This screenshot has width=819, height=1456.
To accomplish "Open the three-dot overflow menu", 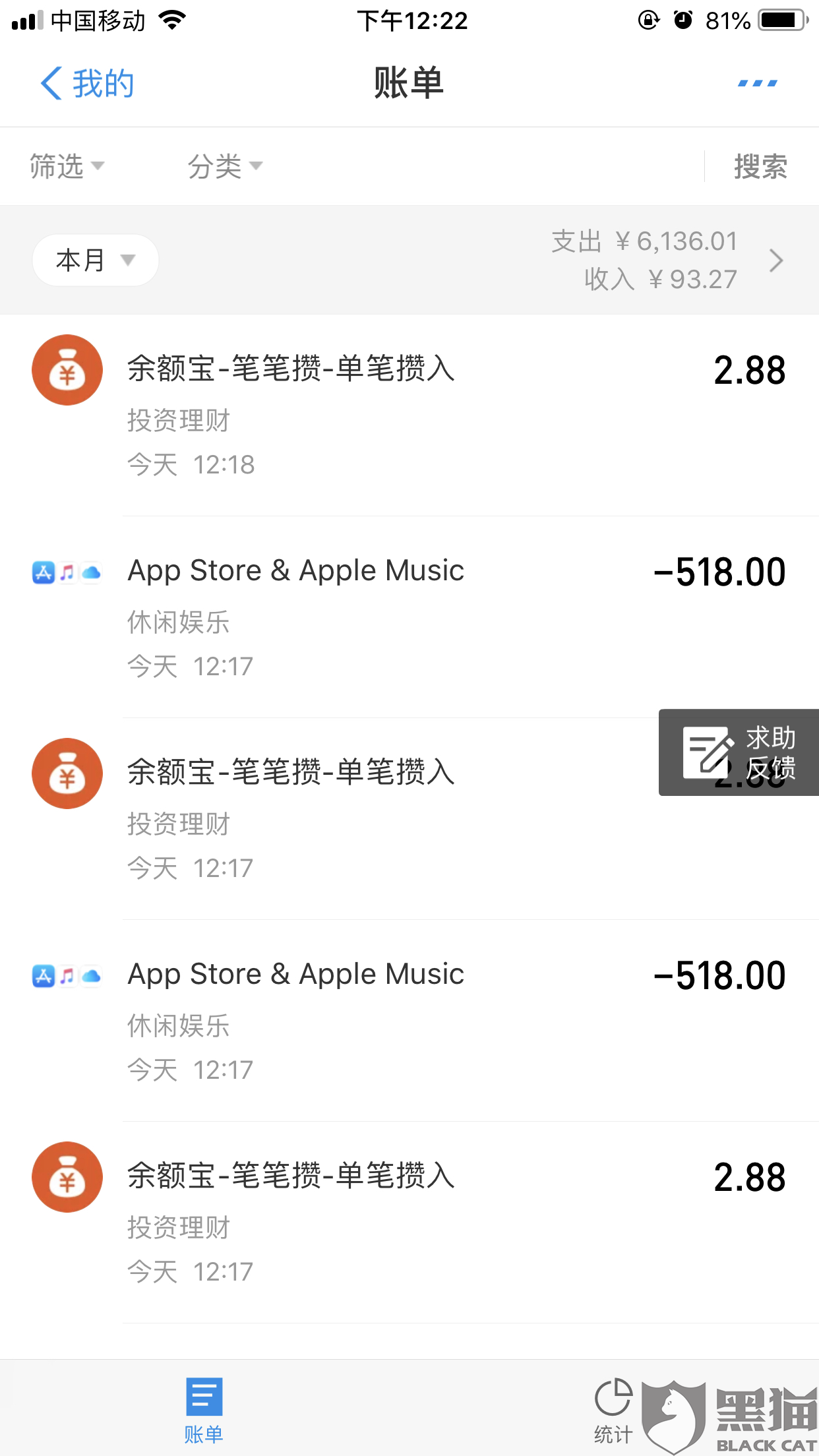I will click(x=757, y=84).
